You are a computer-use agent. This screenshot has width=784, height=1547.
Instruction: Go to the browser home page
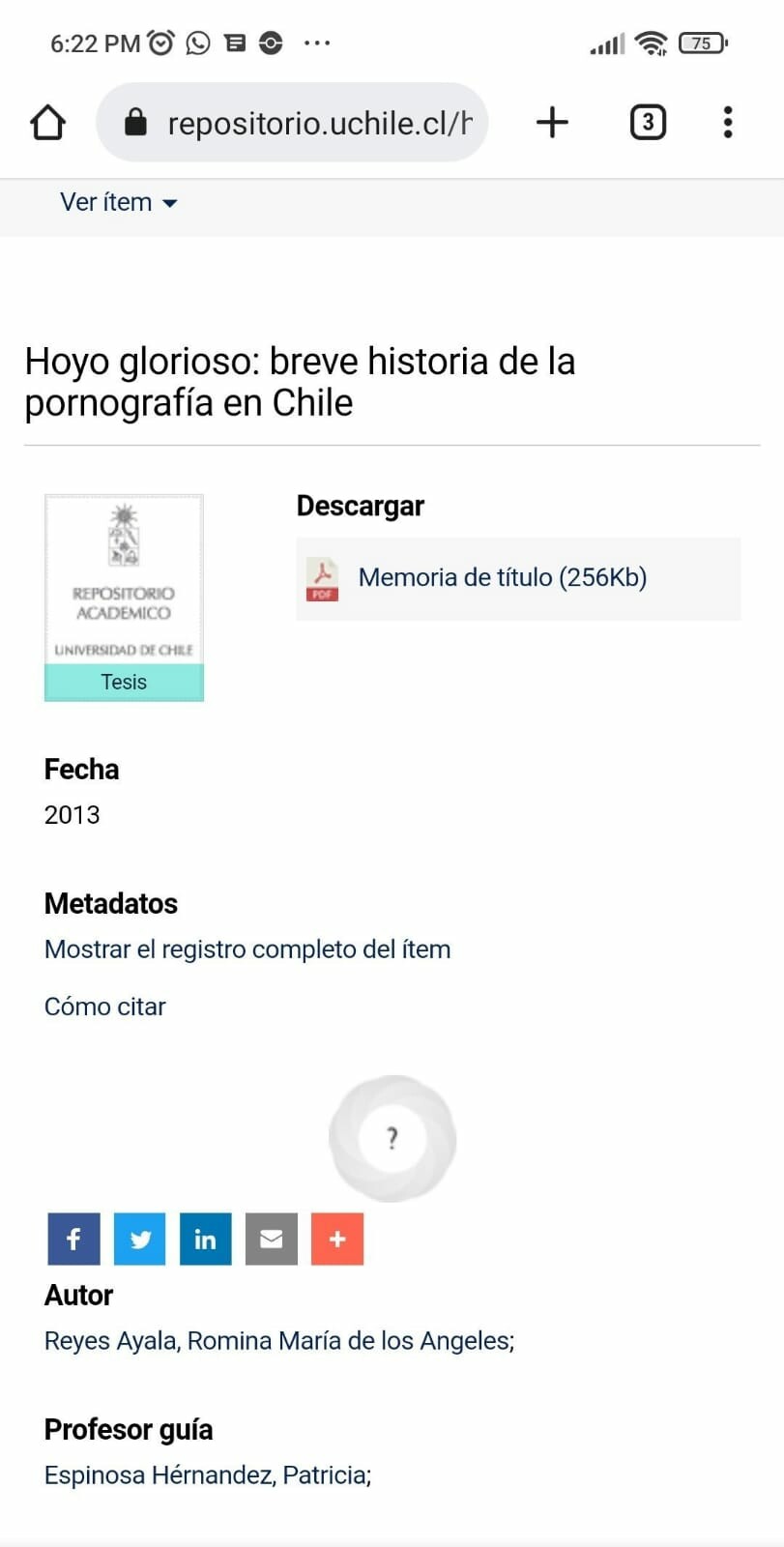point(47,123)
